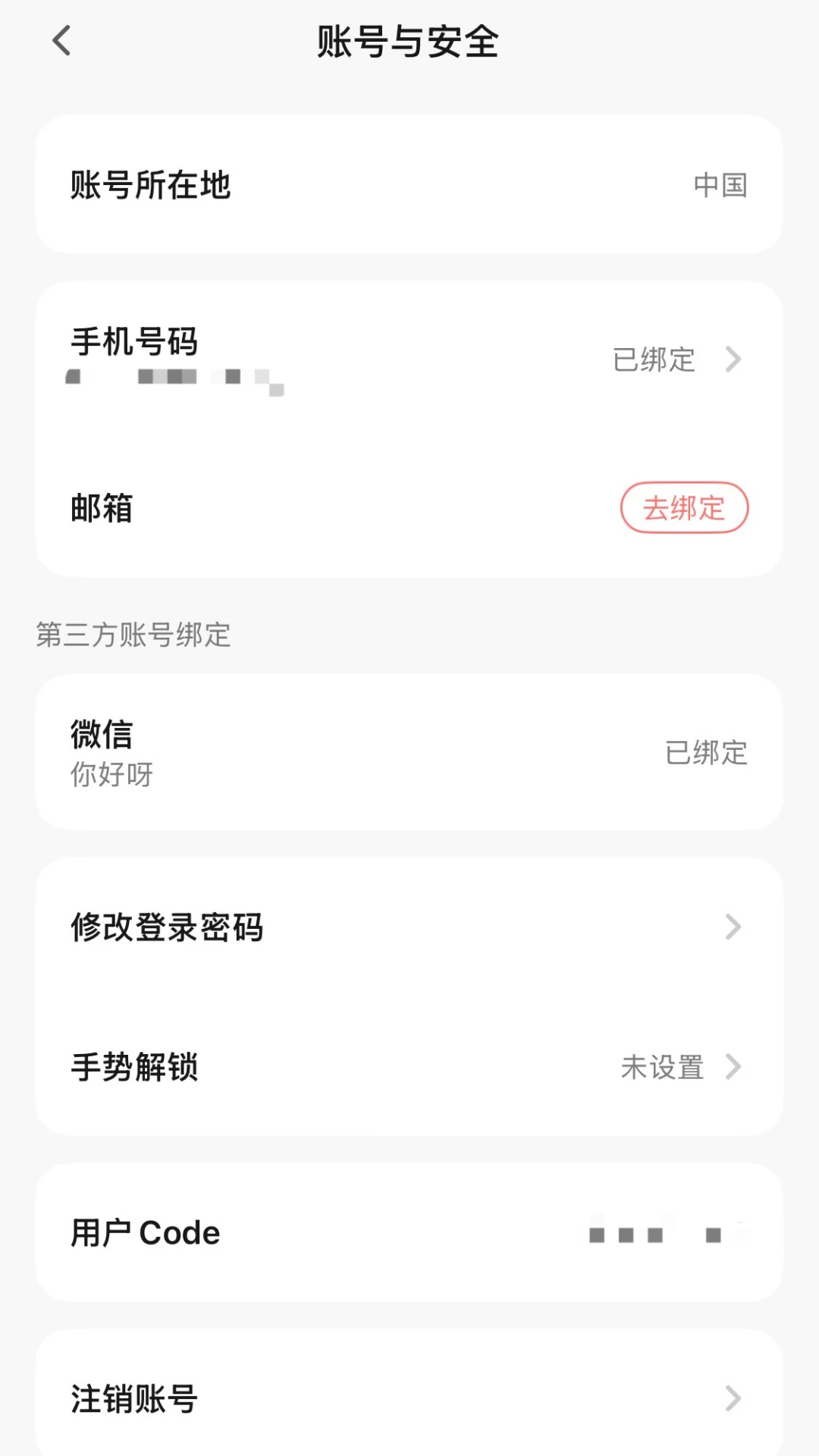Open phone number details via its chevron
Viewport: 819px width, 1456px height.
(733, 360)
